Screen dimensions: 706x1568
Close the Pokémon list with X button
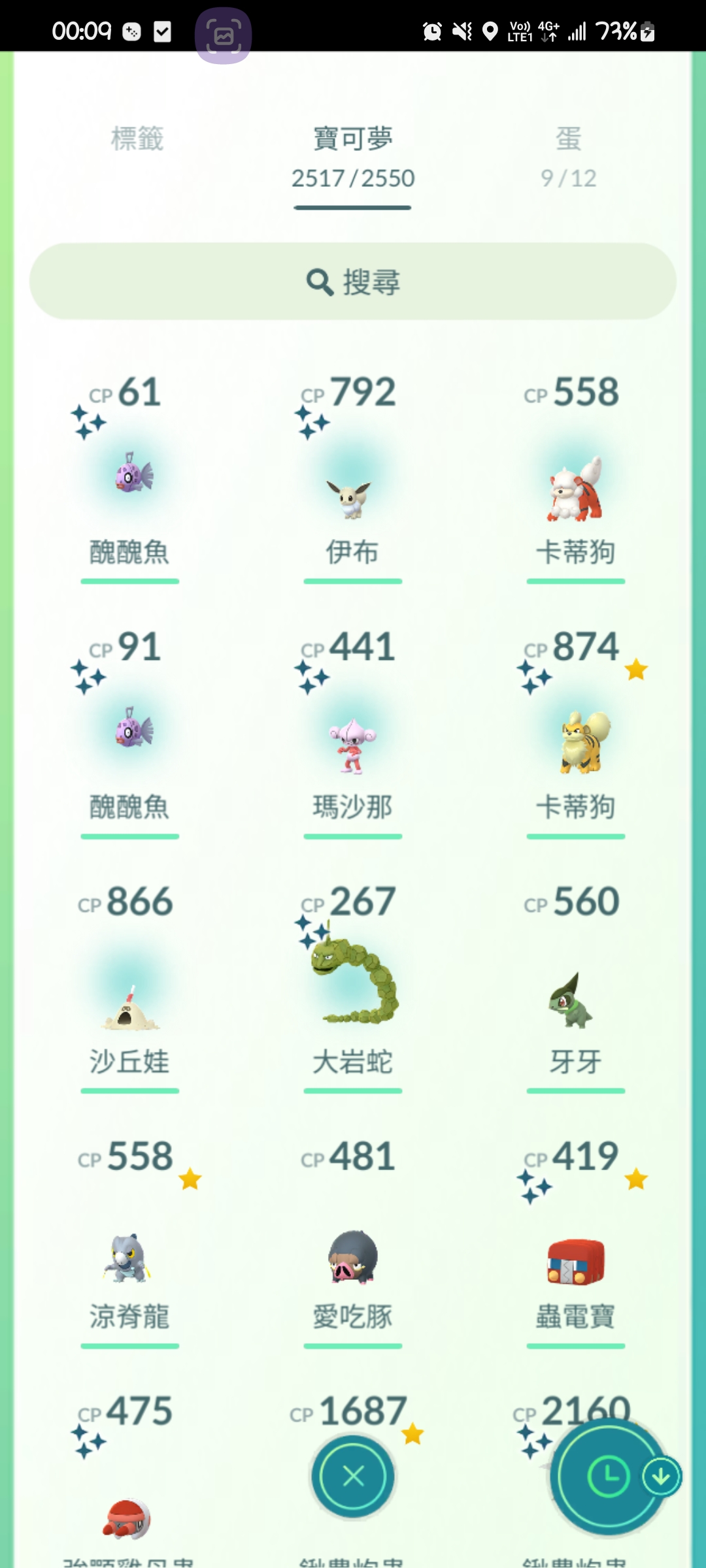(353, 1477)
